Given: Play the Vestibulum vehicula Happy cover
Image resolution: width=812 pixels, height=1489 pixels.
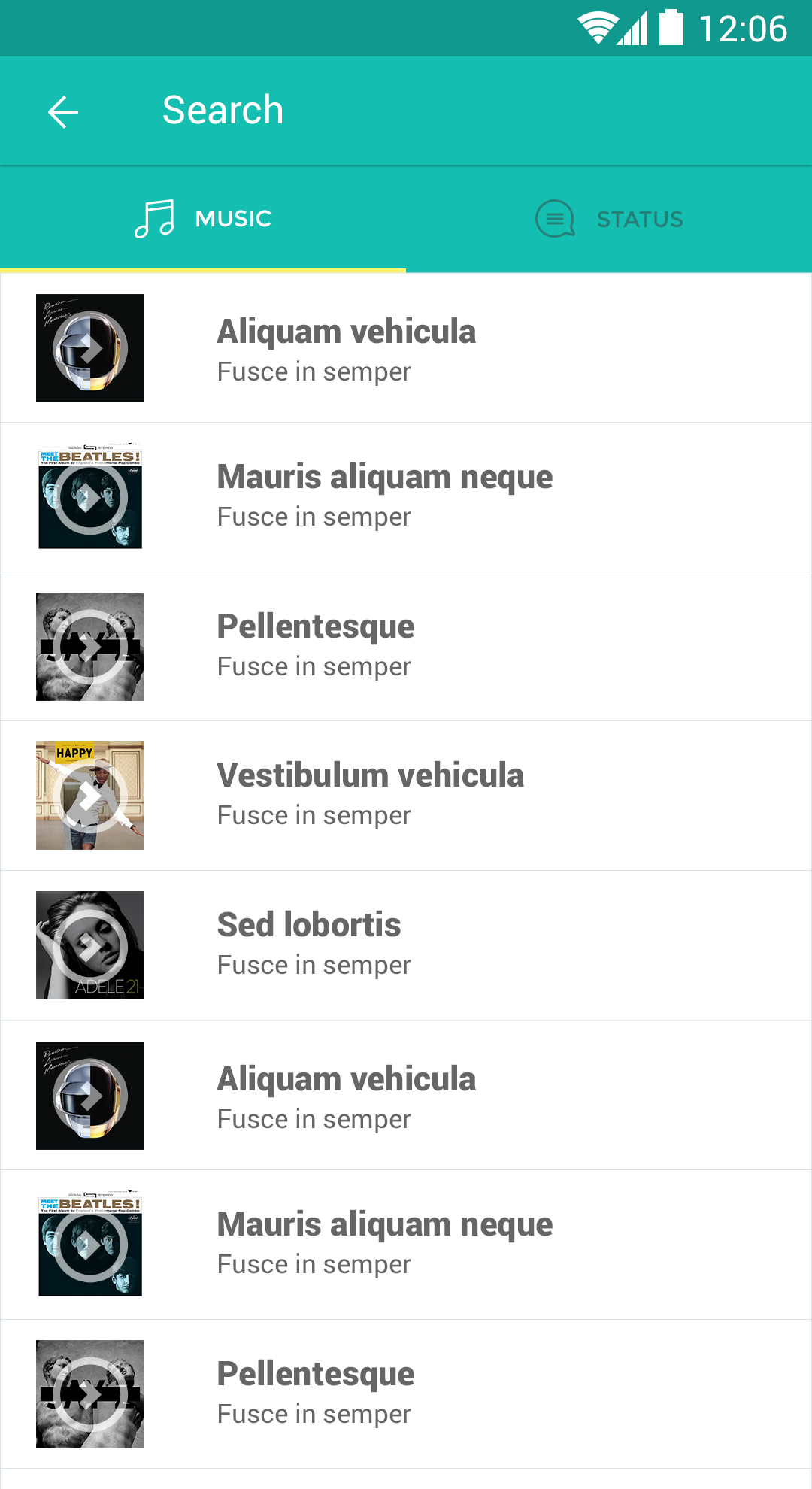Looking at the screenshot, I should [90, 796].
